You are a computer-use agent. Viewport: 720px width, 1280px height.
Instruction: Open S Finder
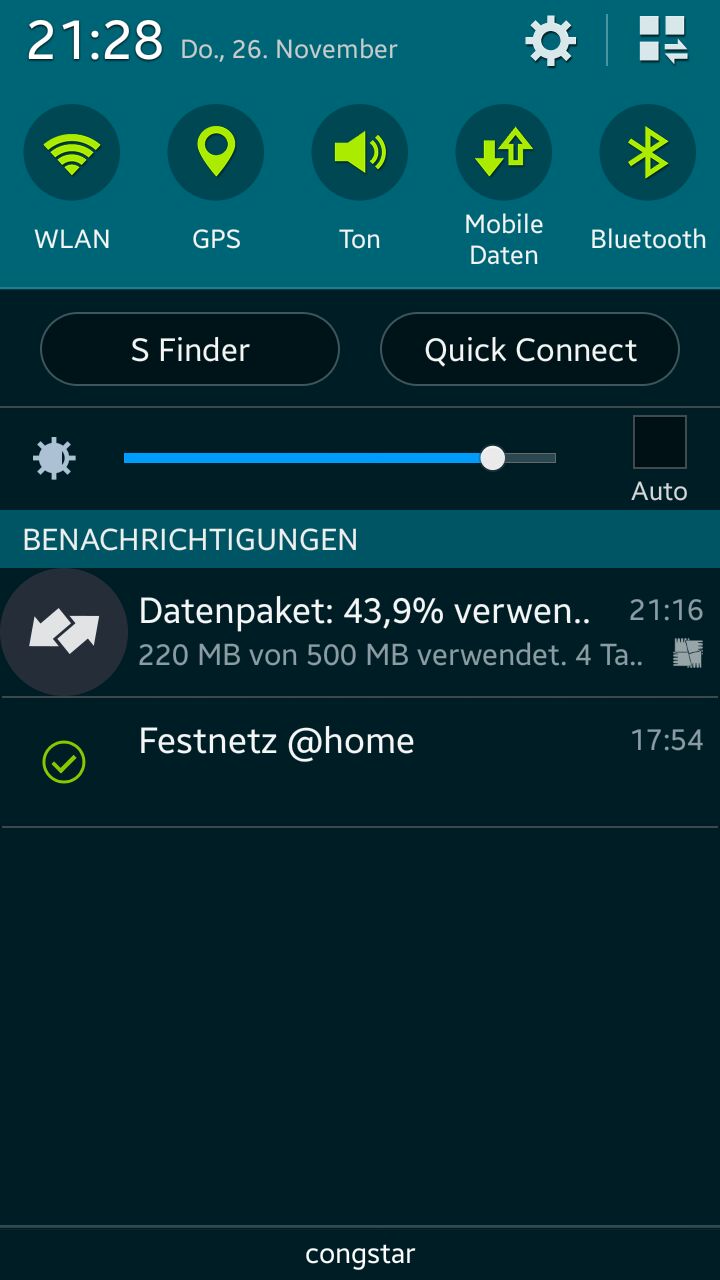(x=190, y=350)
